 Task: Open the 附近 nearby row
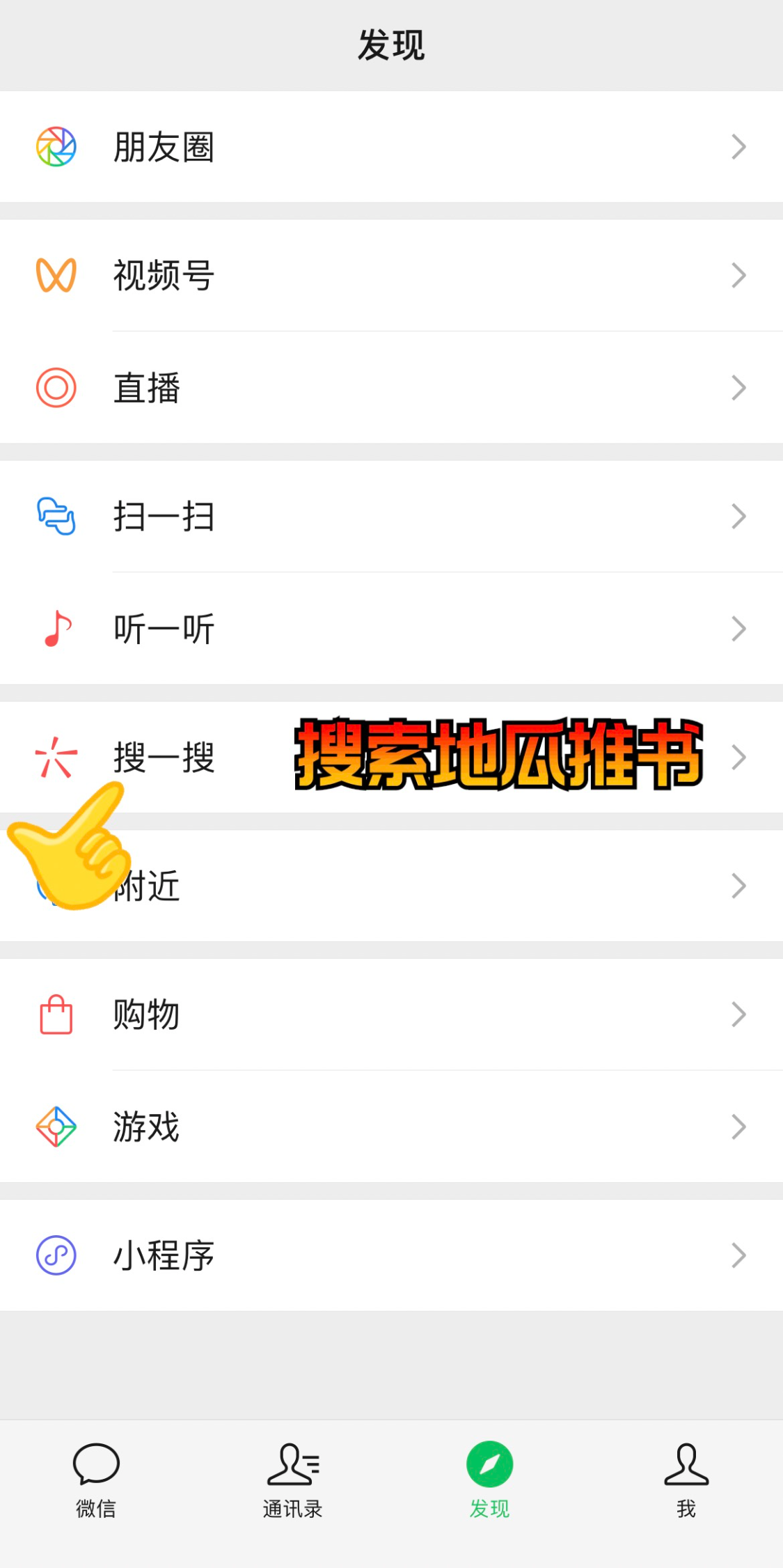(418, 886)
